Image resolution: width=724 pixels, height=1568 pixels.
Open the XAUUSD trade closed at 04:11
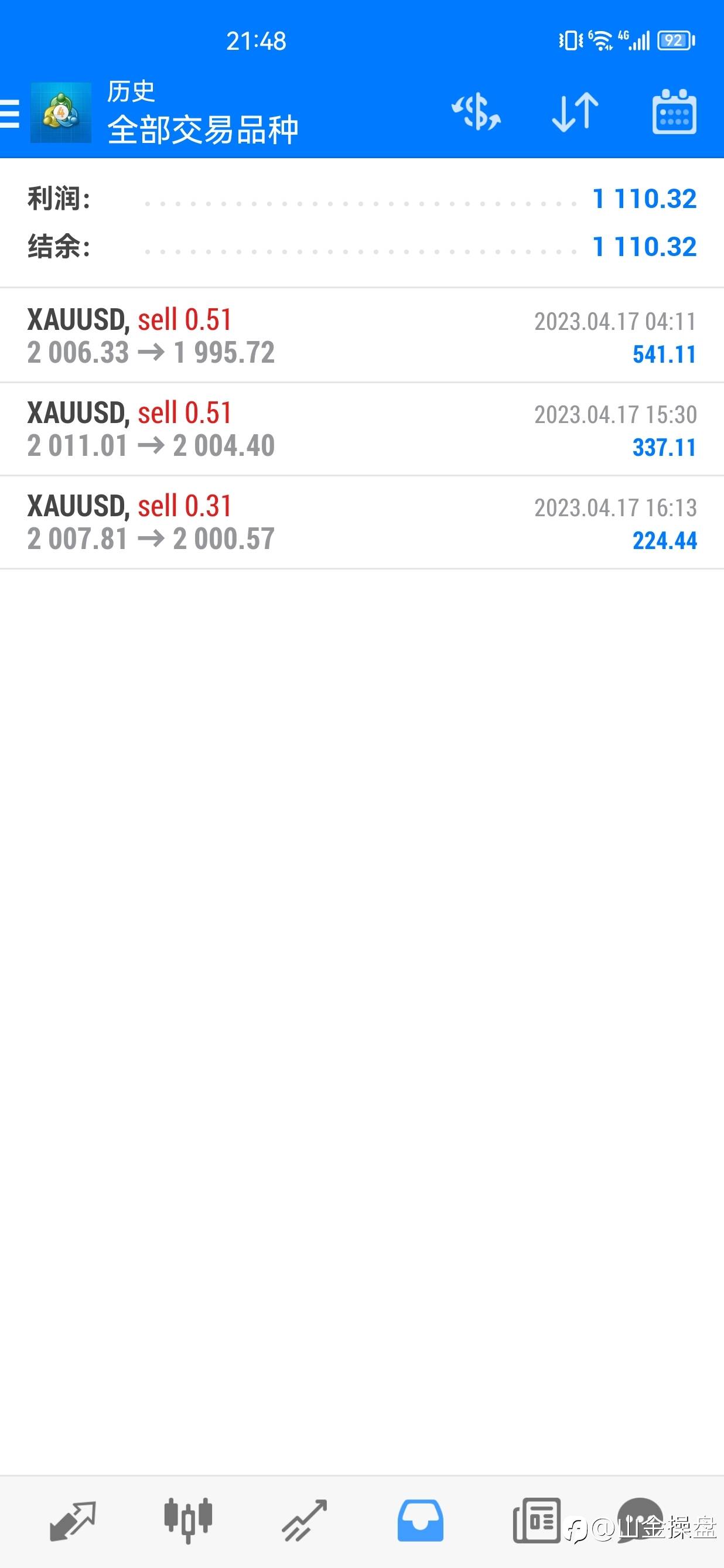pos(362,336)
